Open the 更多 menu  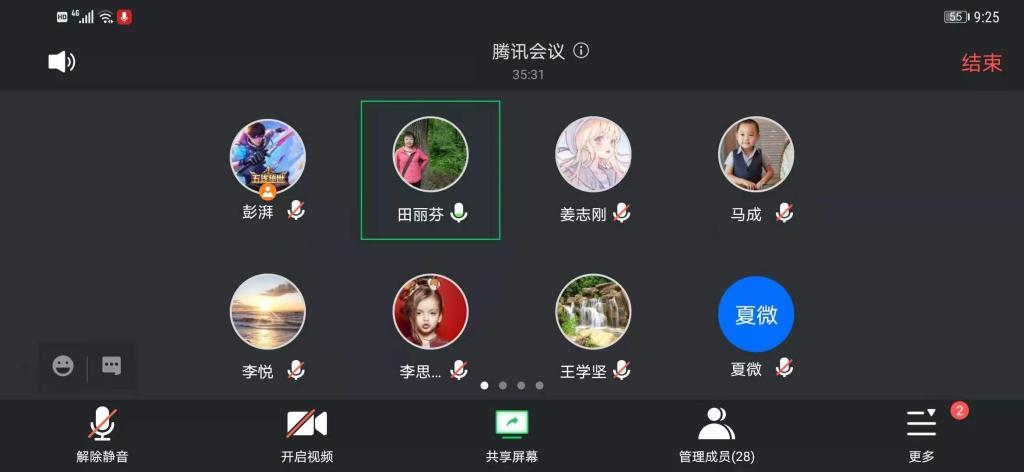coord(921,435)
